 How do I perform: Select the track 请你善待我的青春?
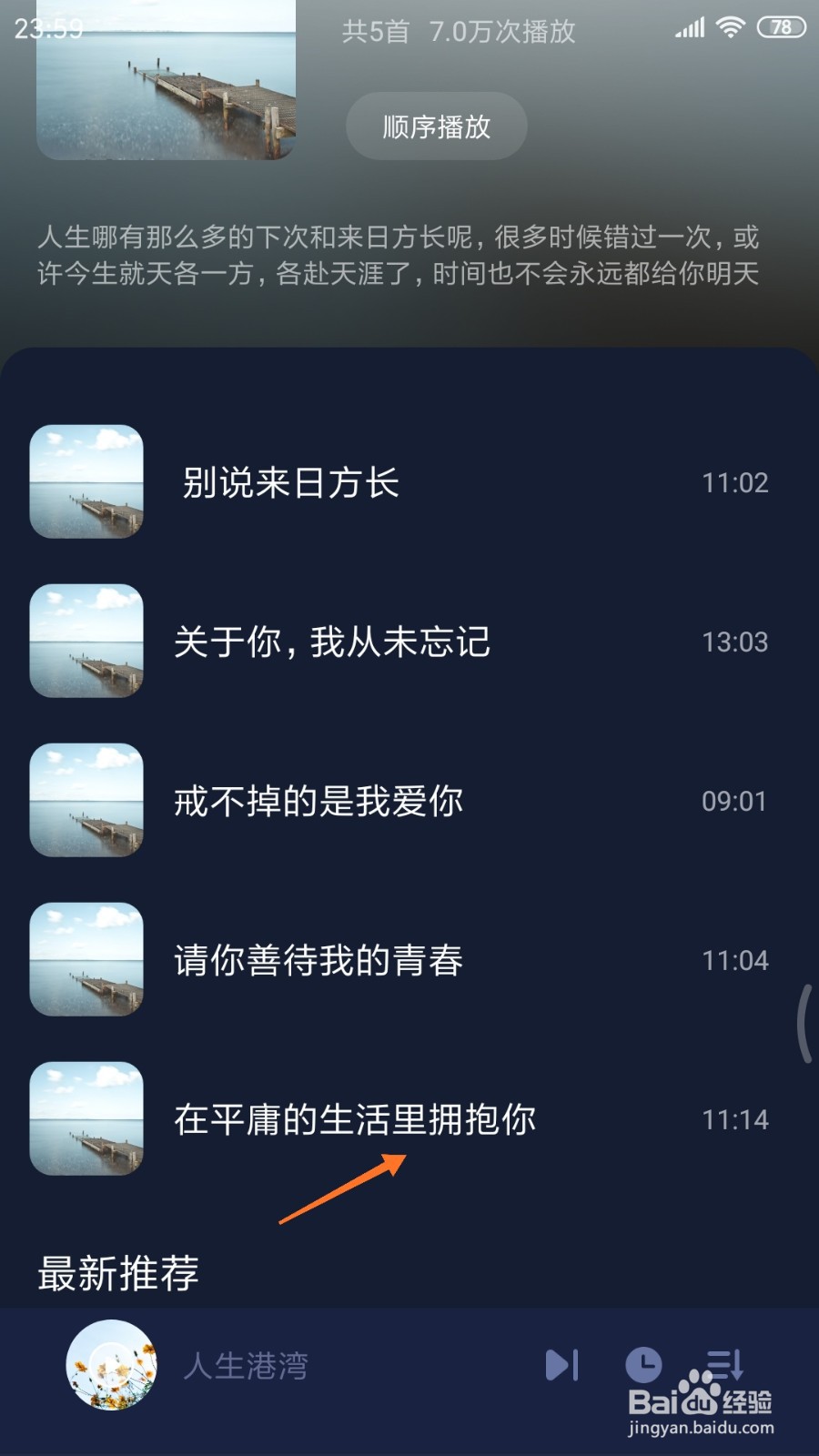(318, 960)
